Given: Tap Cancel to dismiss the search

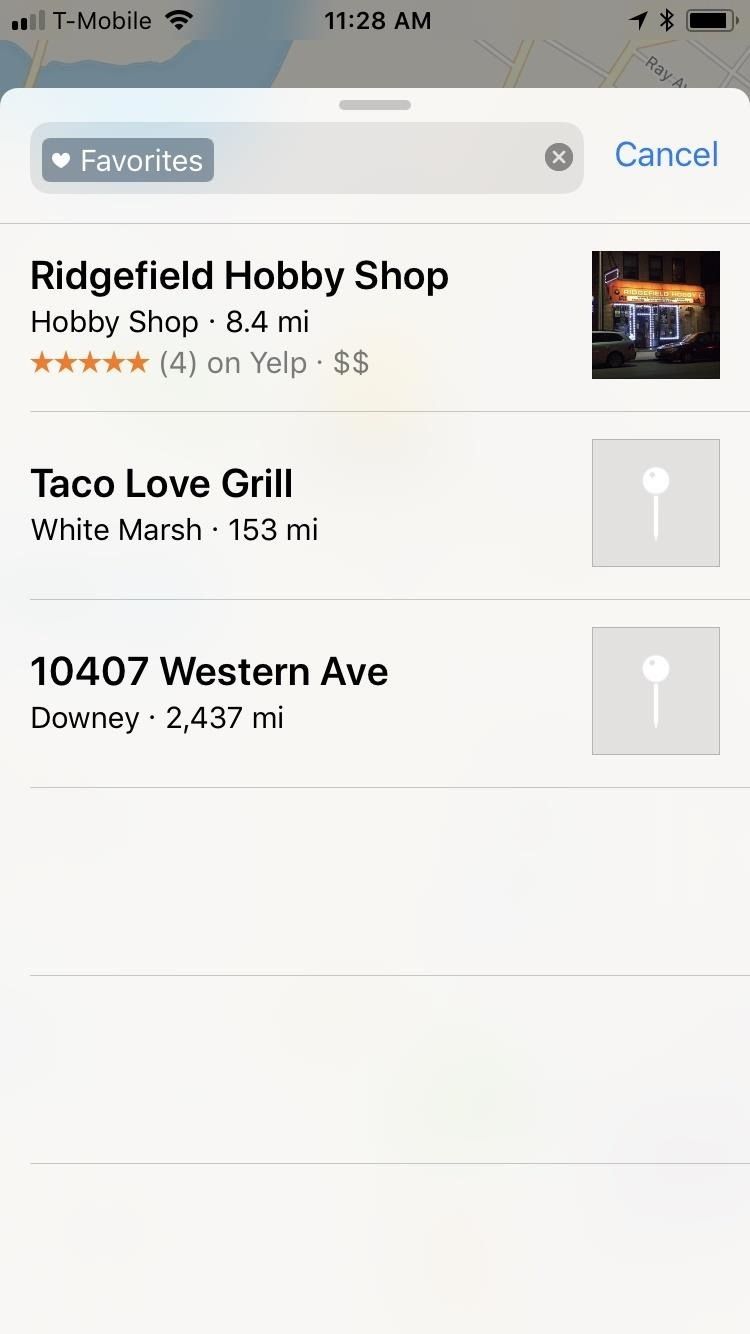Looking at the screenshot, I should pyautogui.click(x=666, y=155).
